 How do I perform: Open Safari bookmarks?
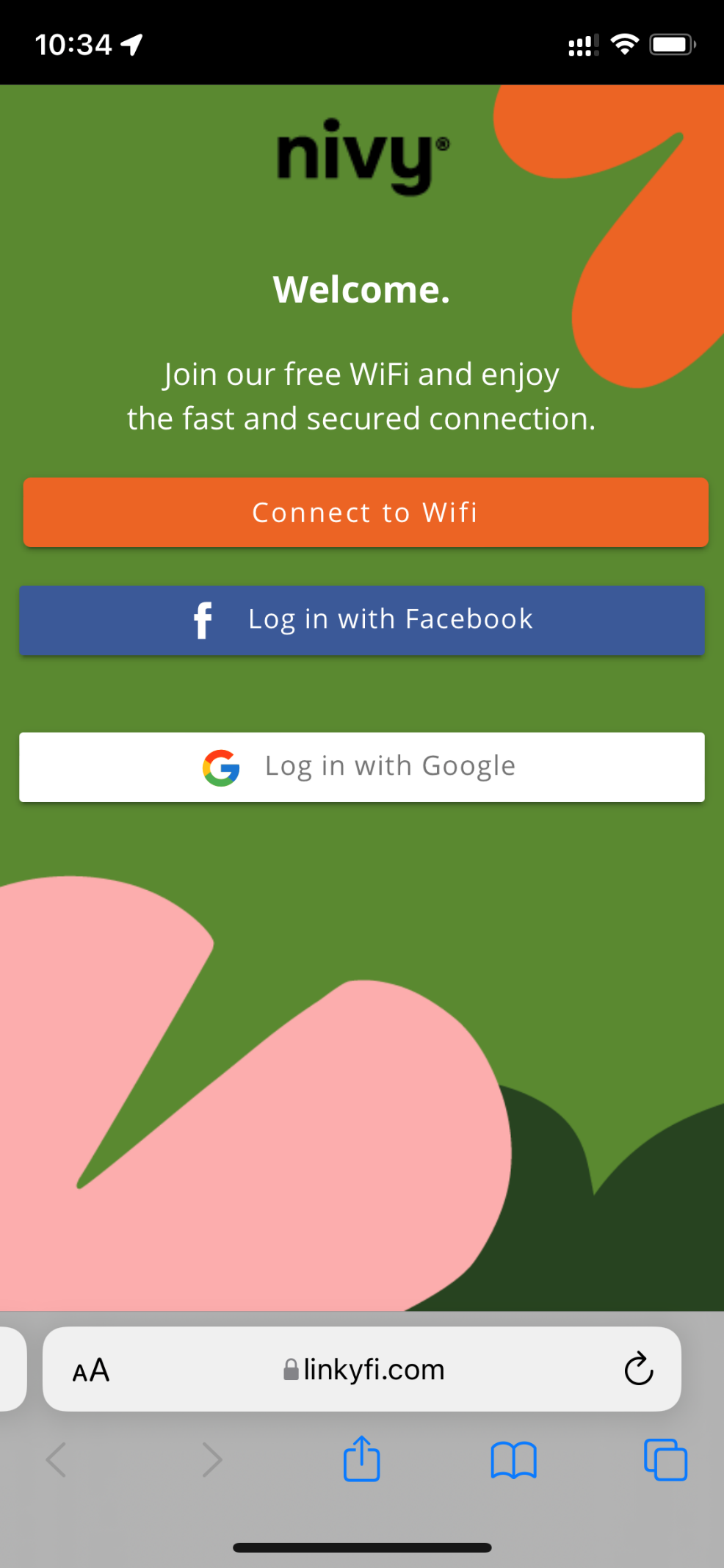tap(513, 1459)
